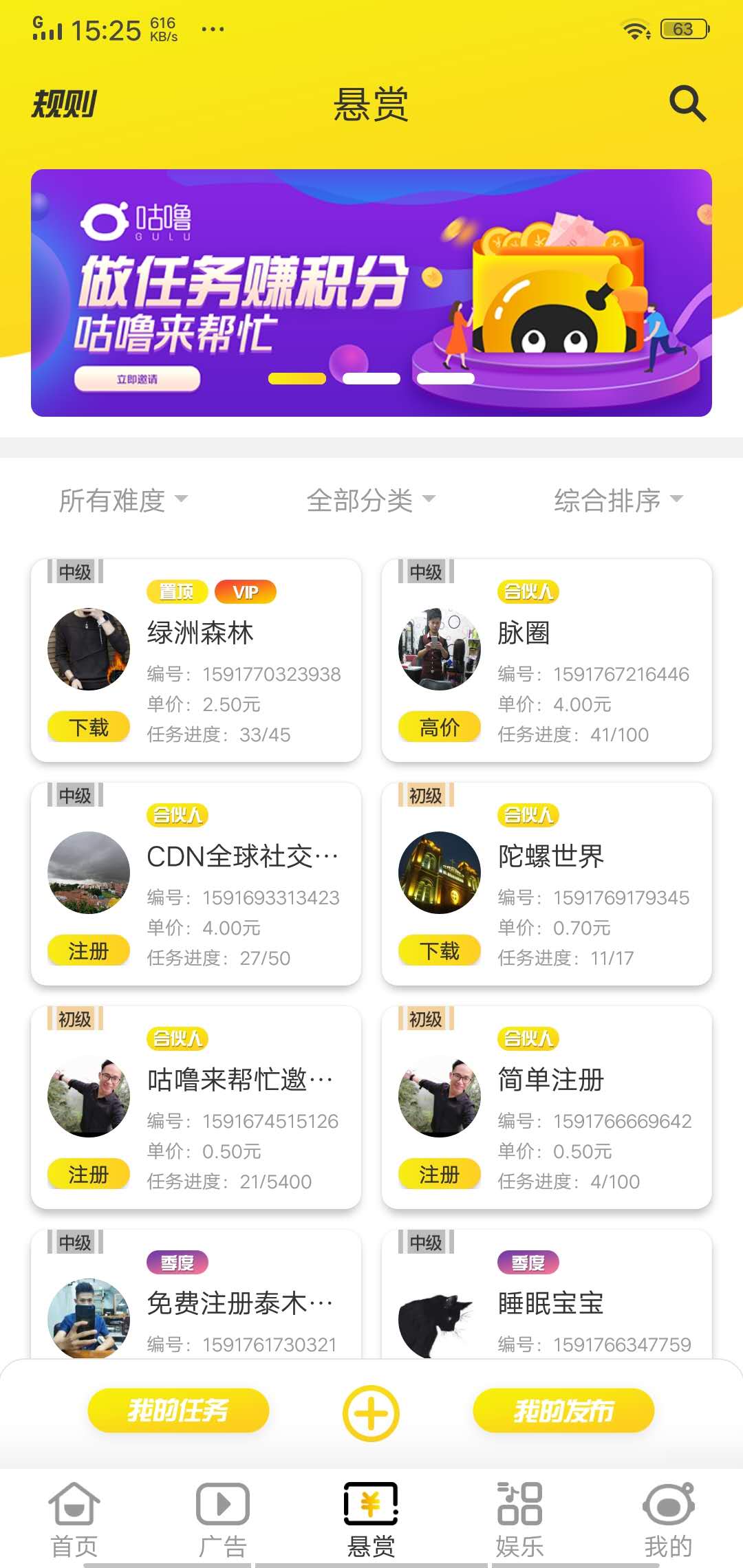Select the VIP tag on 绿洲森林 task
The image size is (743, 1568).
pyautogui.click(x=245, y=591)
